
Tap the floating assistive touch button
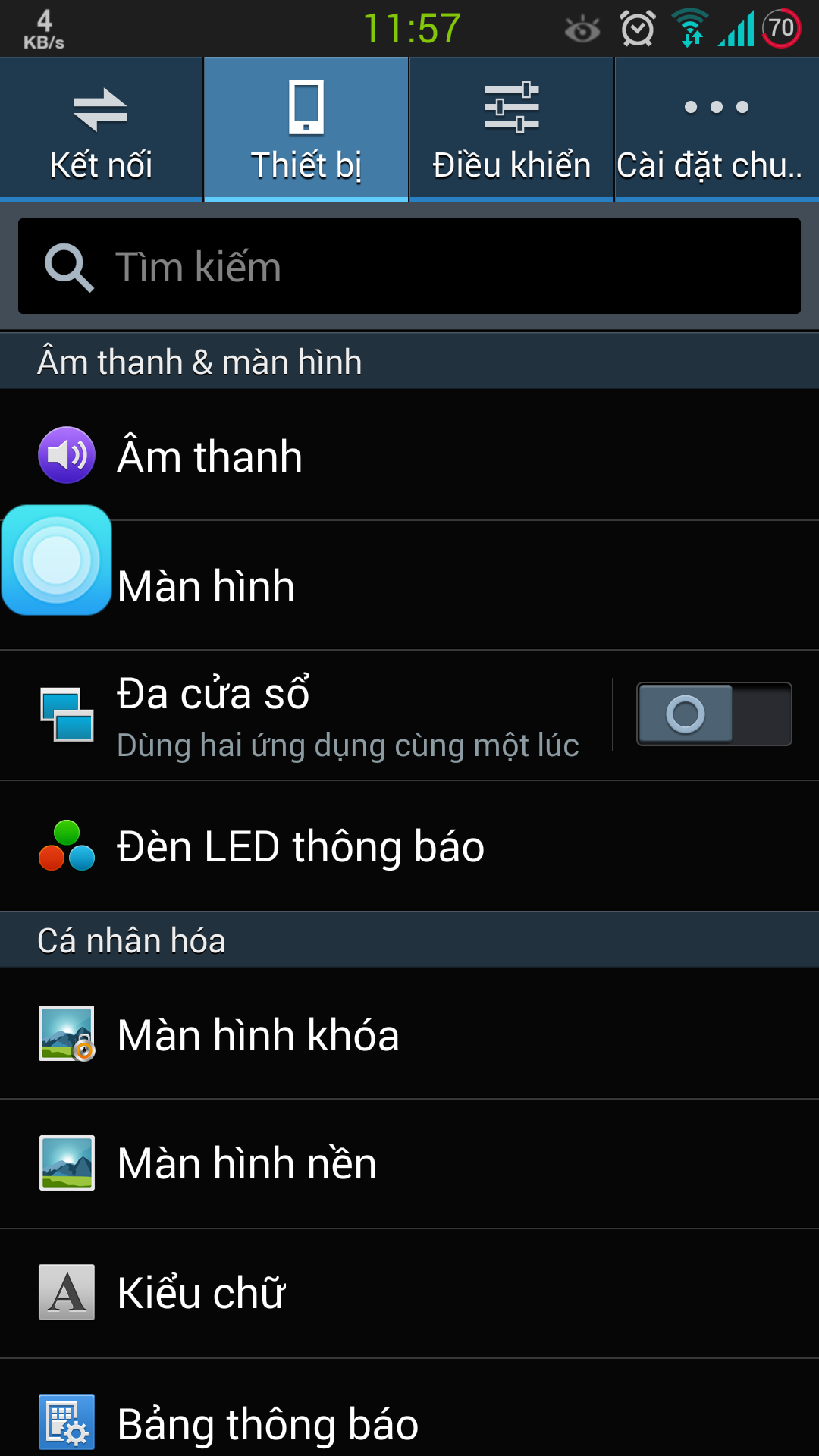(57, 560)
